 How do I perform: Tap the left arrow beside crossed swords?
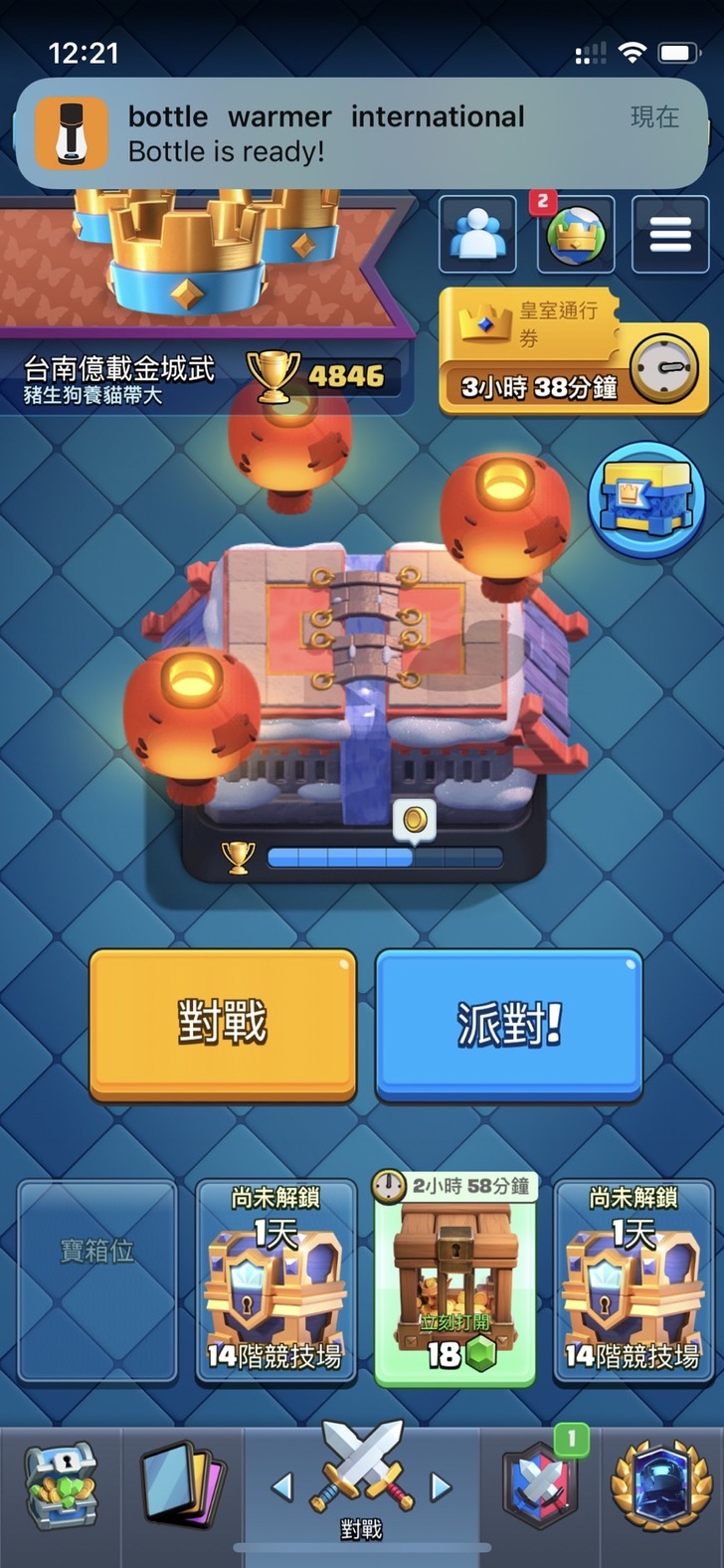282,1486
